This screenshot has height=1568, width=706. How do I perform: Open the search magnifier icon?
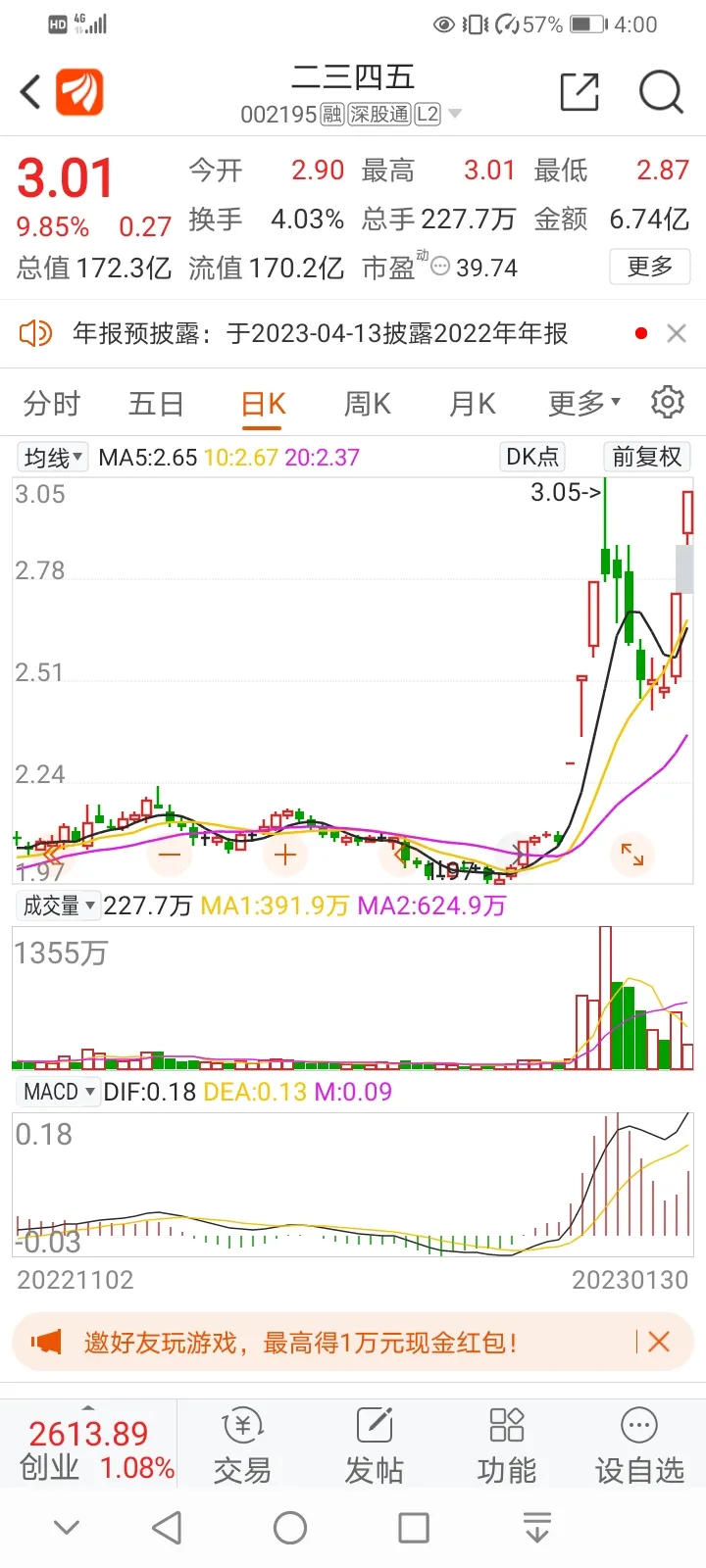point(660,92)
